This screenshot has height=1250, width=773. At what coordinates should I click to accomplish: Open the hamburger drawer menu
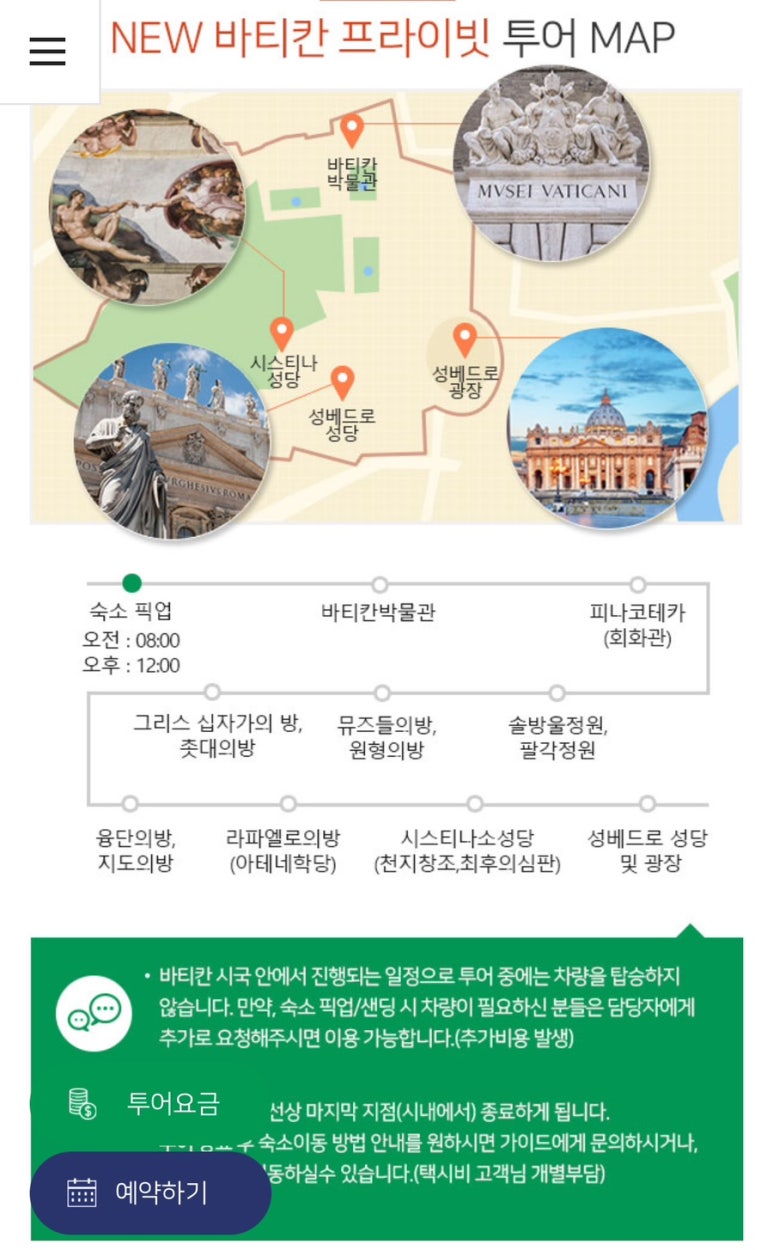[x=47, y=50]
